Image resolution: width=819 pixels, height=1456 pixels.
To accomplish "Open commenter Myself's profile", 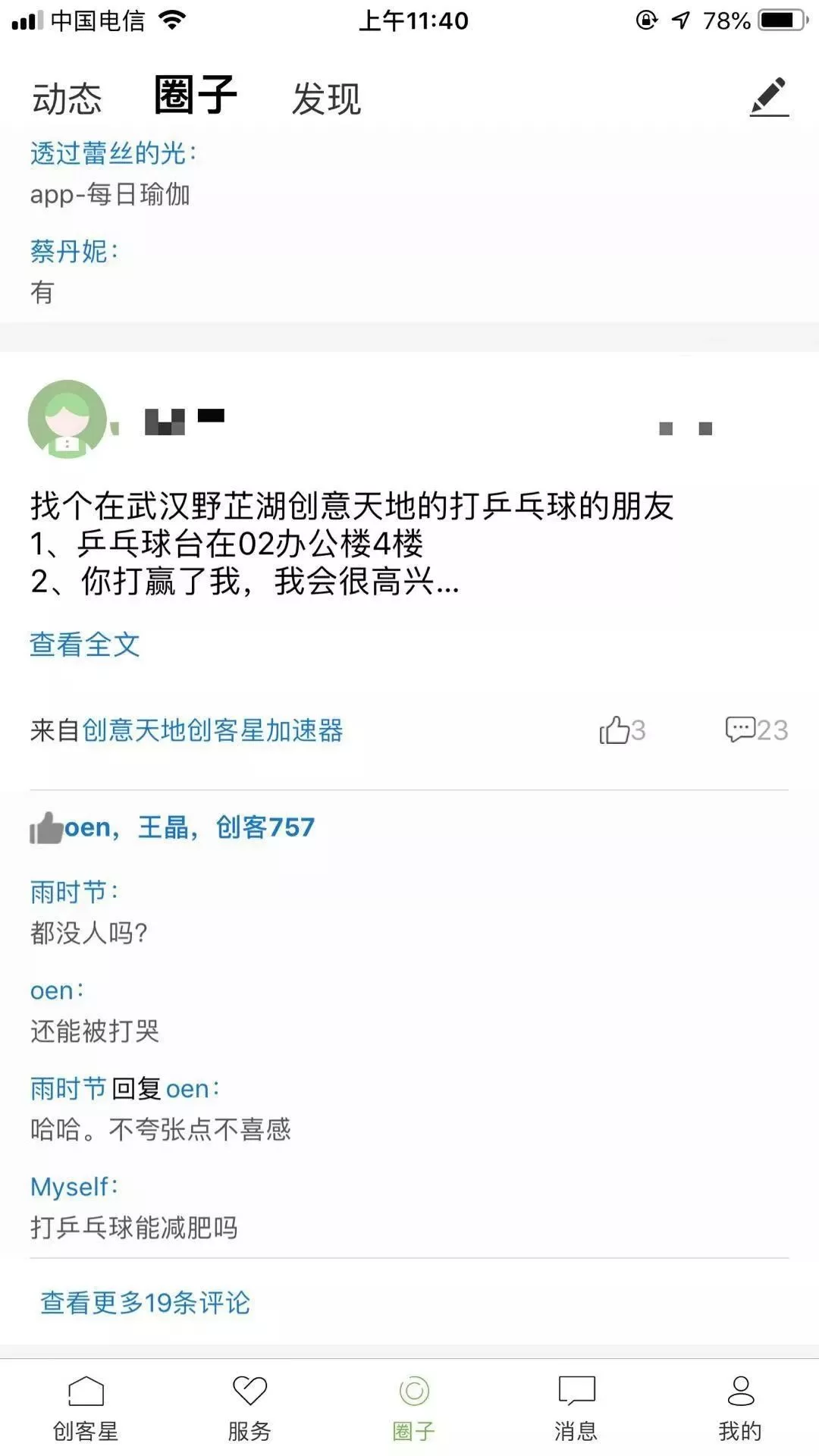I will (69, 1187).
